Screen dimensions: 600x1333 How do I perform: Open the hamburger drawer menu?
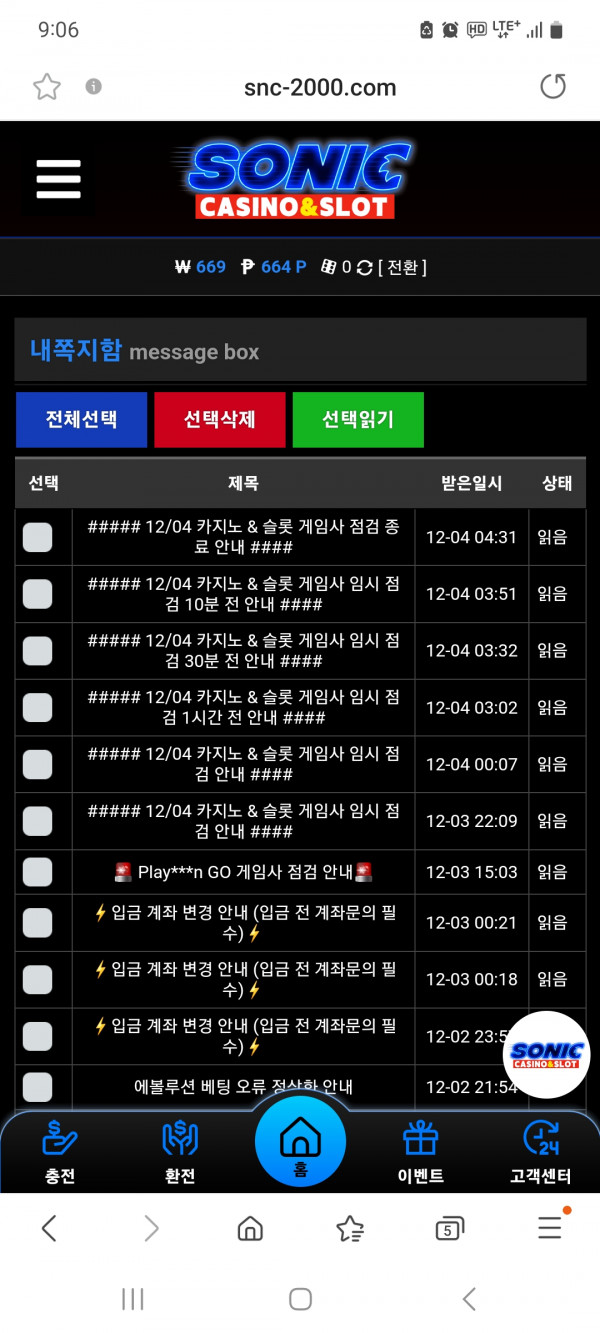point(58,180)
